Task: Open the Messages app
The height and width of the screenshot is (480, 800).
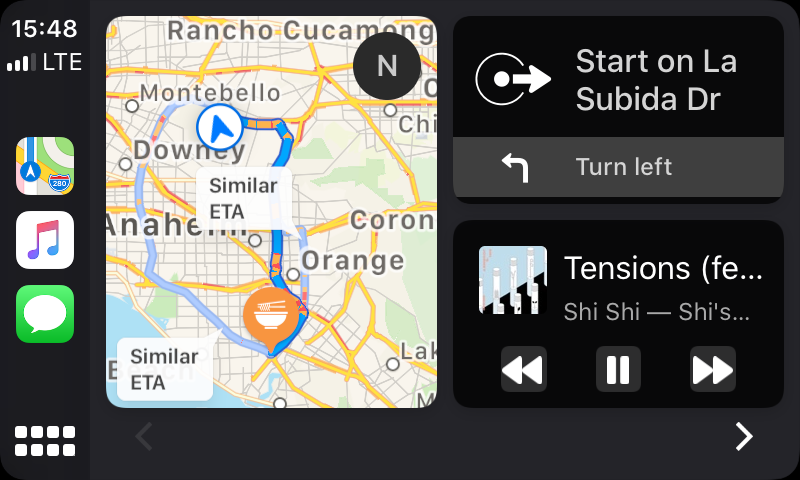Action: click(x=45, y=314)
